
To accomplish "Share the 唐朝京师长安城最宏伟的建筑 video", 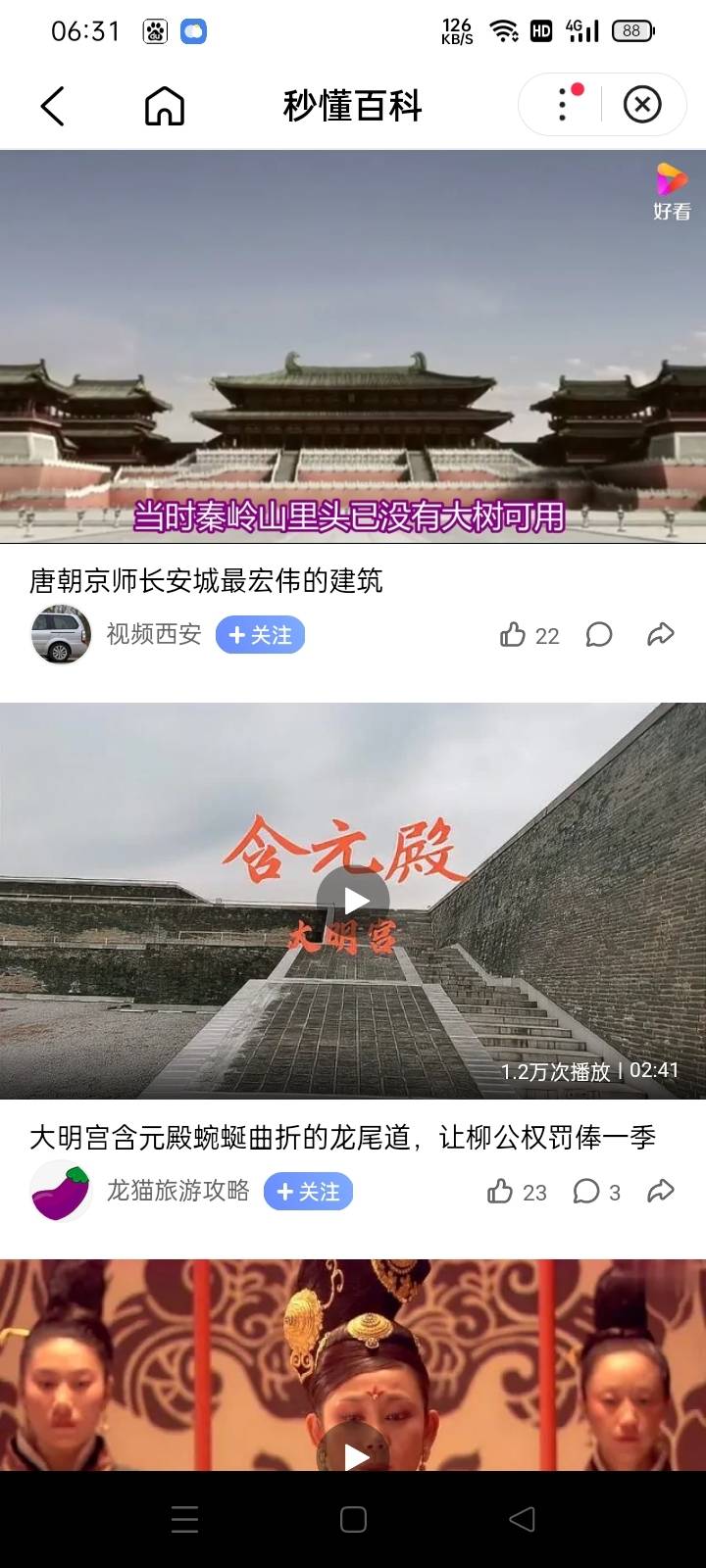I will click(x=661, y=635).
